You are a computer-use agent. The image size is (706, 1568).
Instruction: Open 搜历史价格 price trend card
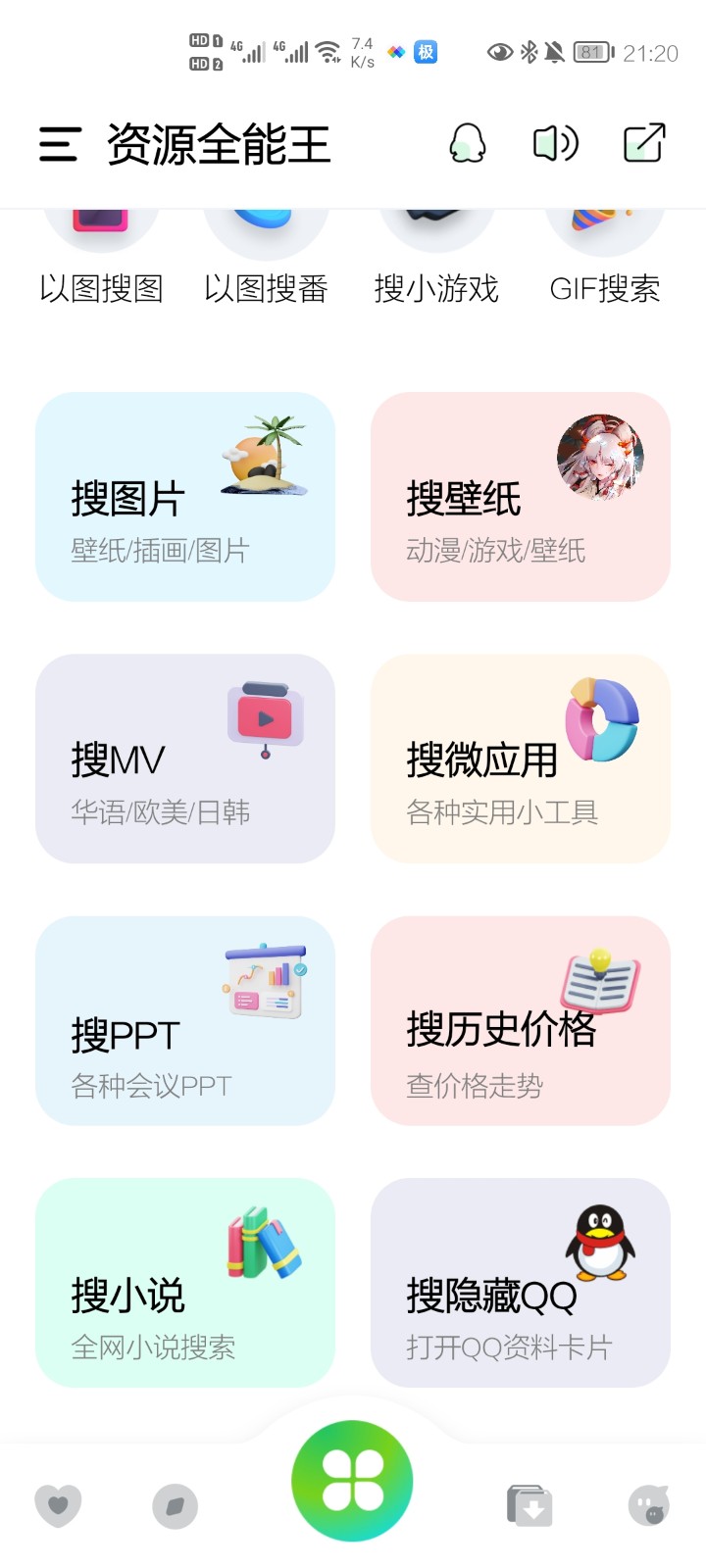(x=521, y=1020)
